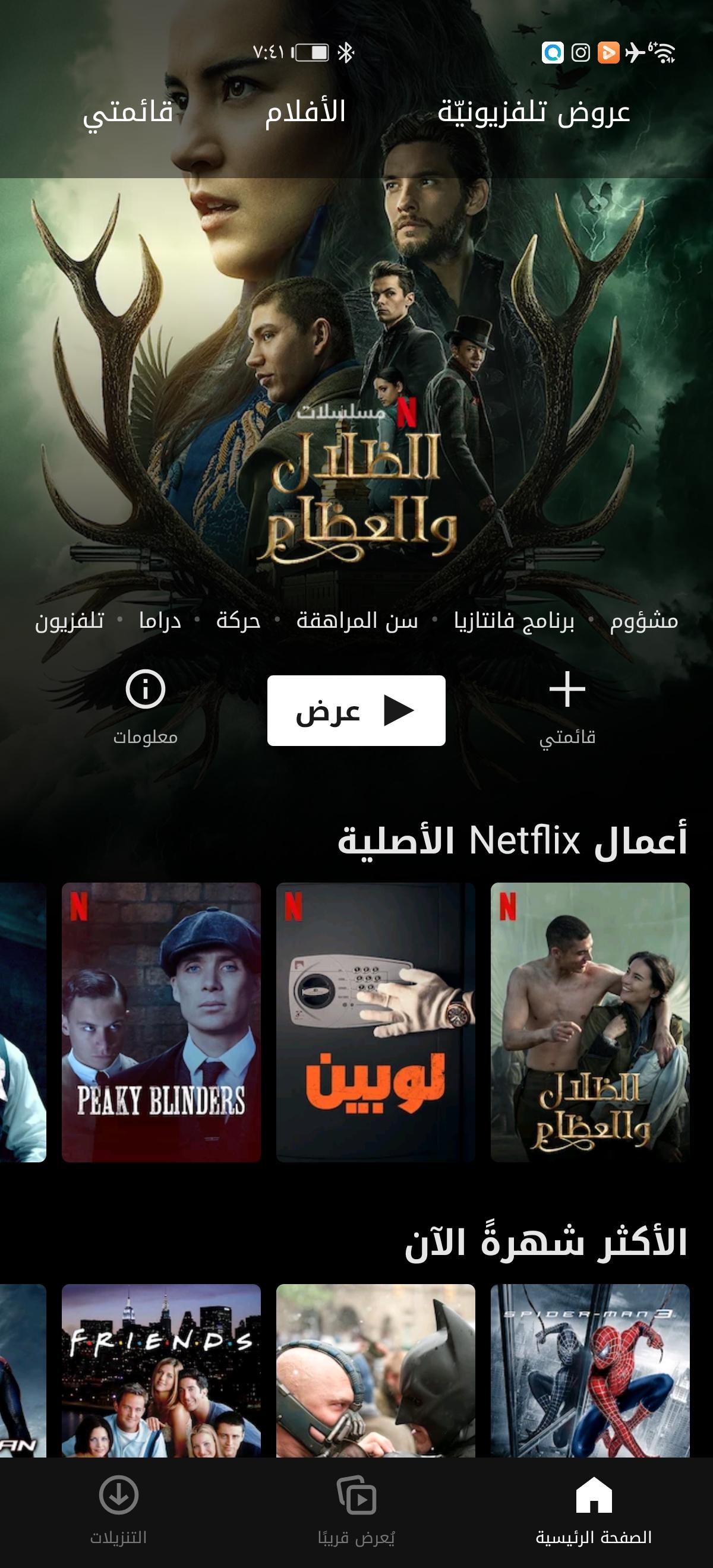Image resolution: width=713 pixels, height=1568 pixels.
Task: Open the Batman movie poster
Action: coord(375,1370)
